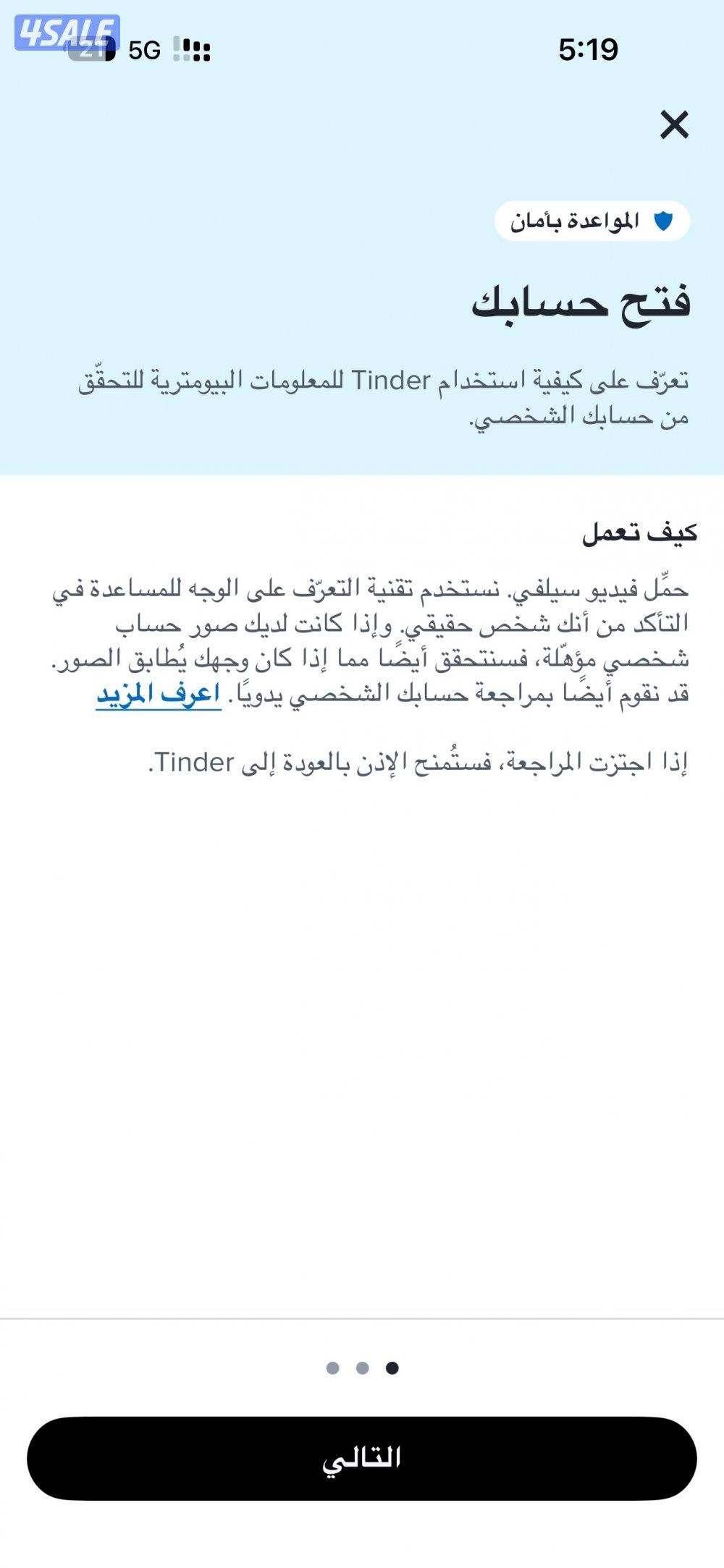Tap the 5:19 time in the status bar
This screenshot has height=1568, width=724.
[590, 49]
